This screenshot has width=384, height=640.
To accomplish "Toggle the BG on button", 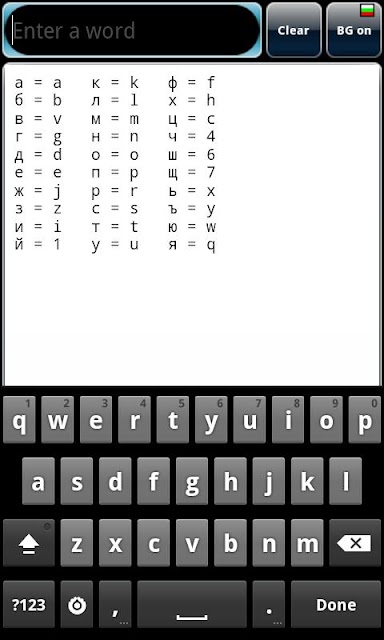I will pyautogui.click(x=354, y=30).
